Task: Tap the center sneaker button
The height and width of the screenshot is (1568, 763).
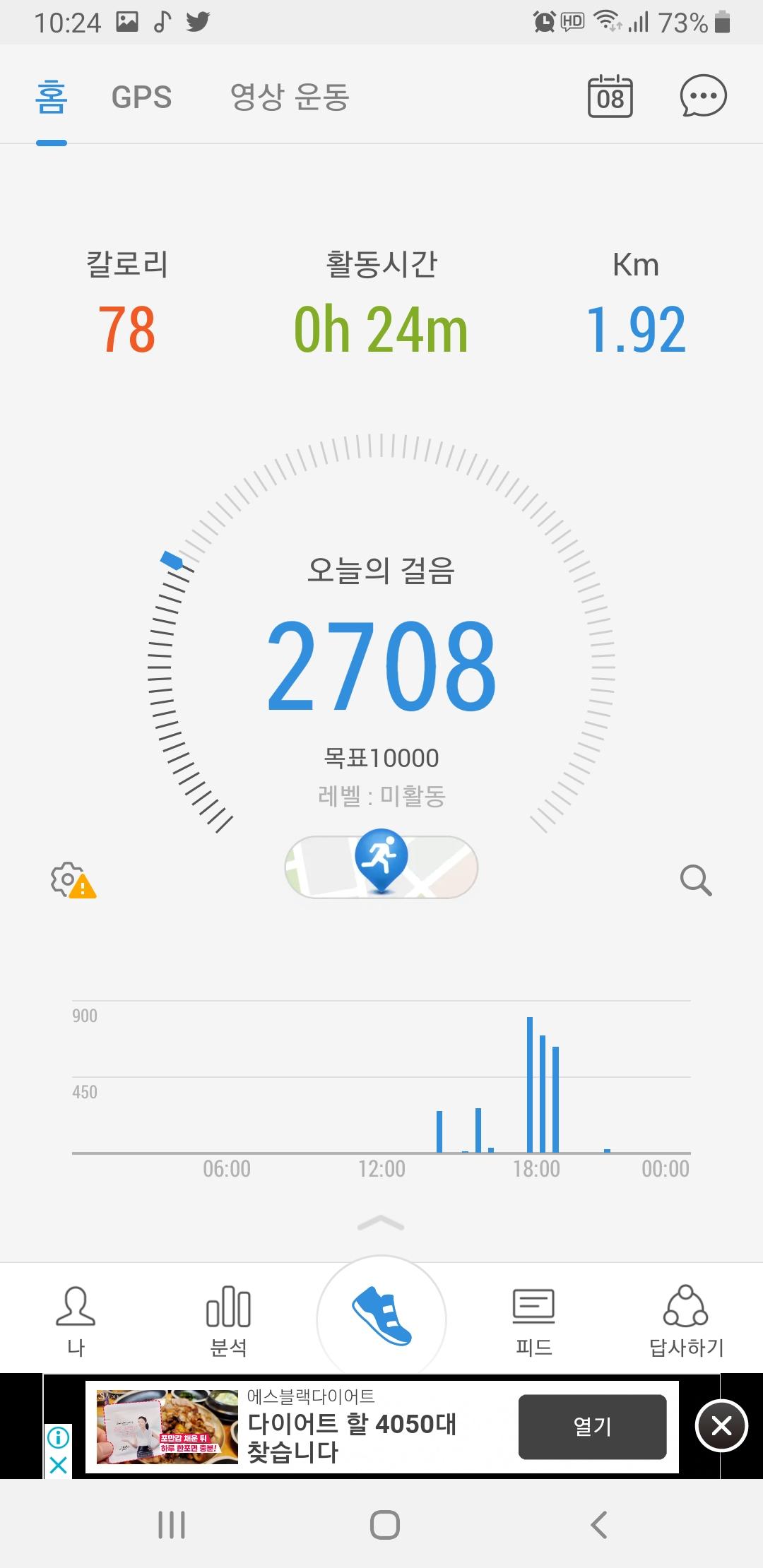Action: coord(381,1318)
